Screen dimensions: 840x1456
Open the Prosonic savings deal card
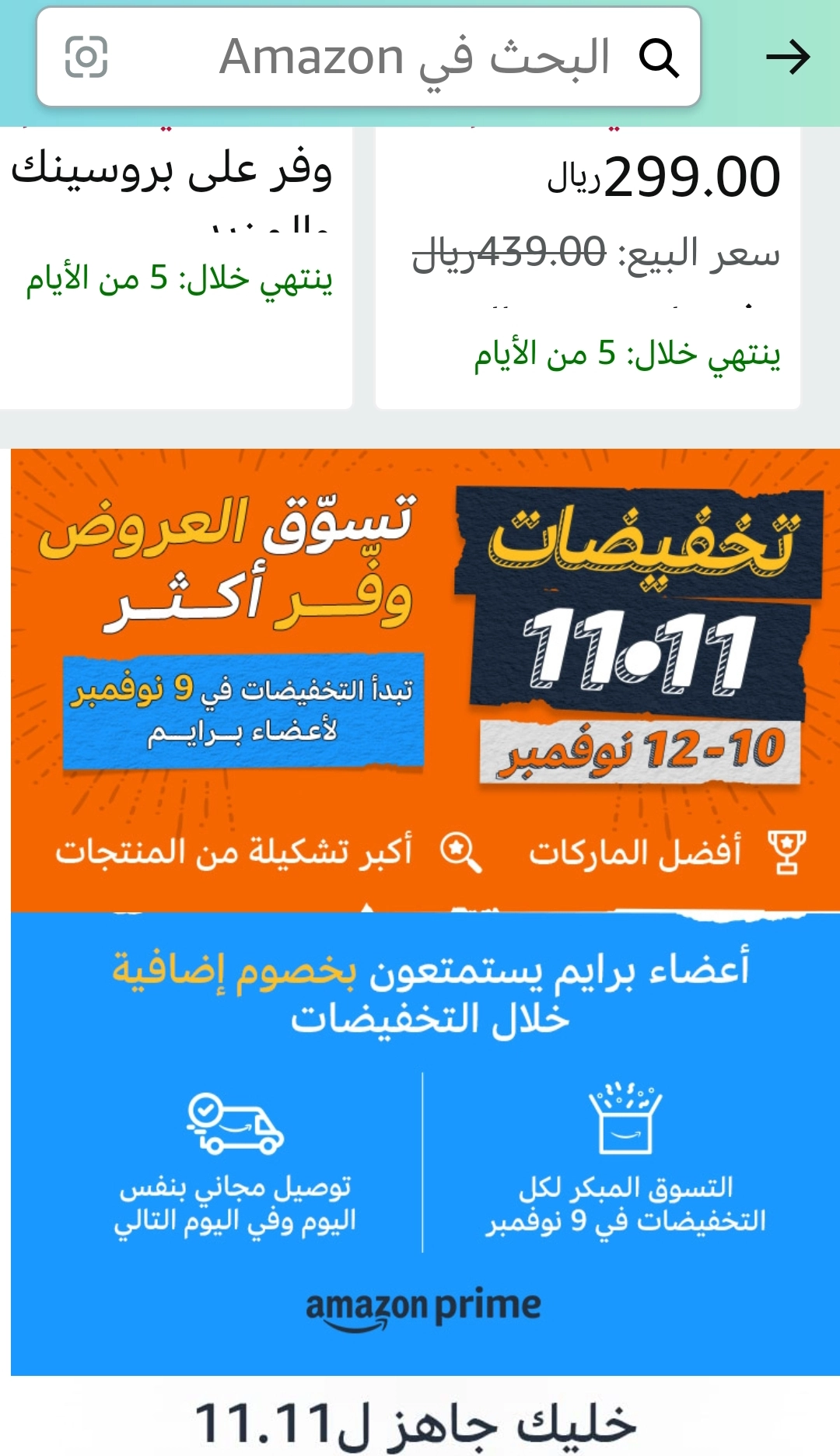click(176, 267)
